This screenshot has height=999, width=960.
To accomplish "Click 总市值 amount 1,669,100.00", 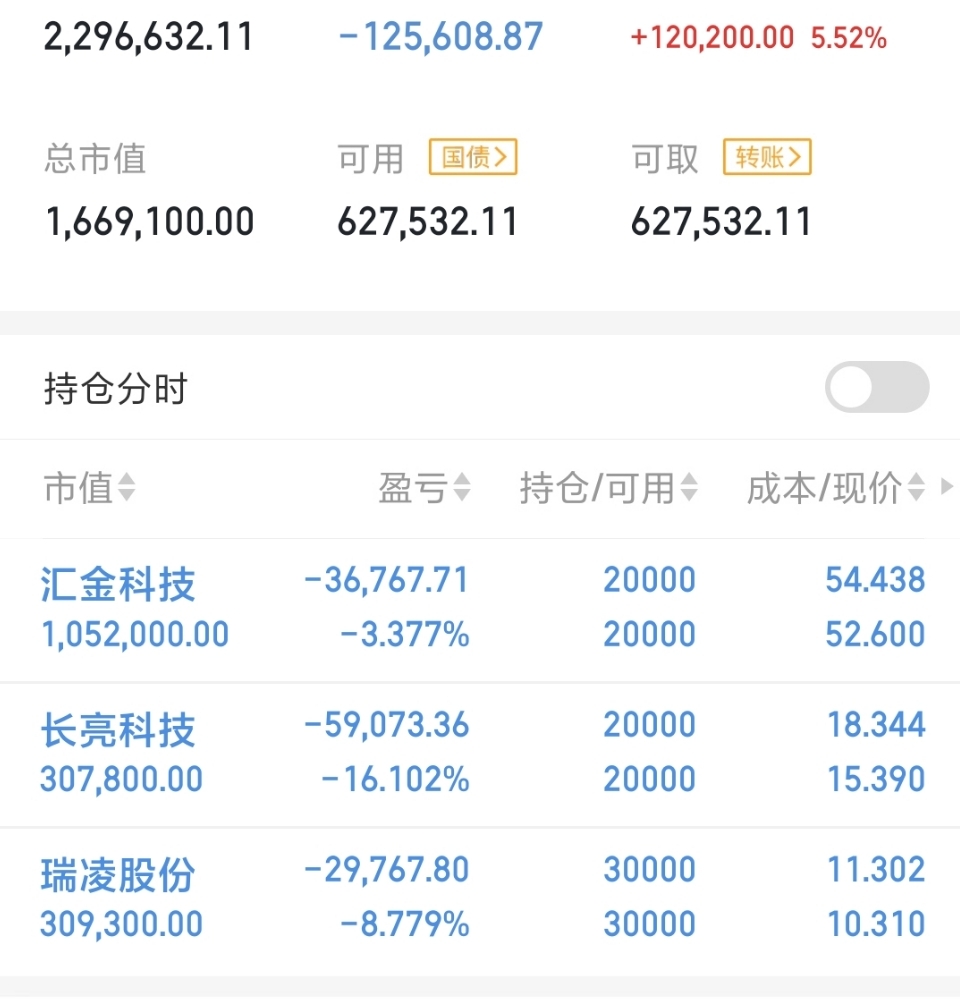I will point(150,221).
